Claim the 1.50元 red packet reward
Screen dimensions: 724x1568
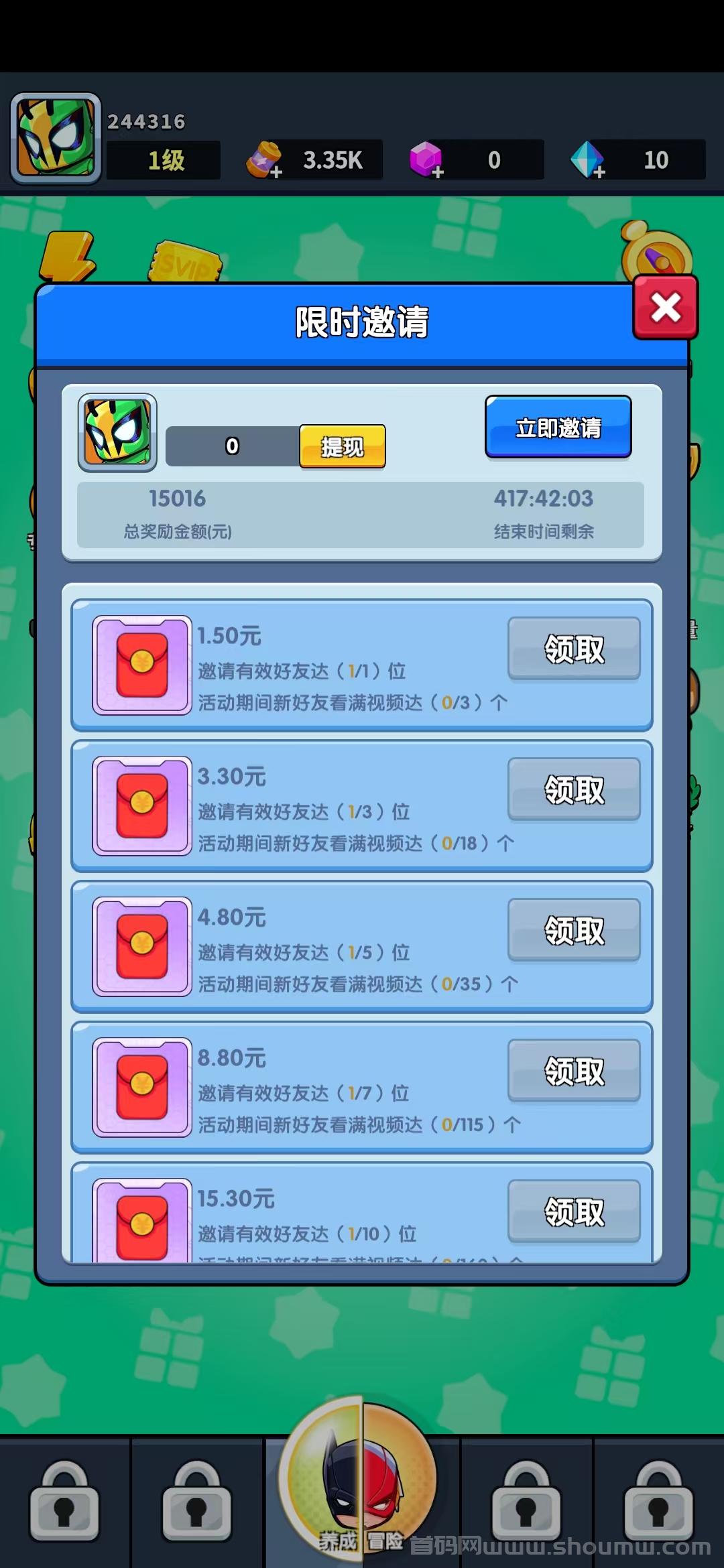574,648
